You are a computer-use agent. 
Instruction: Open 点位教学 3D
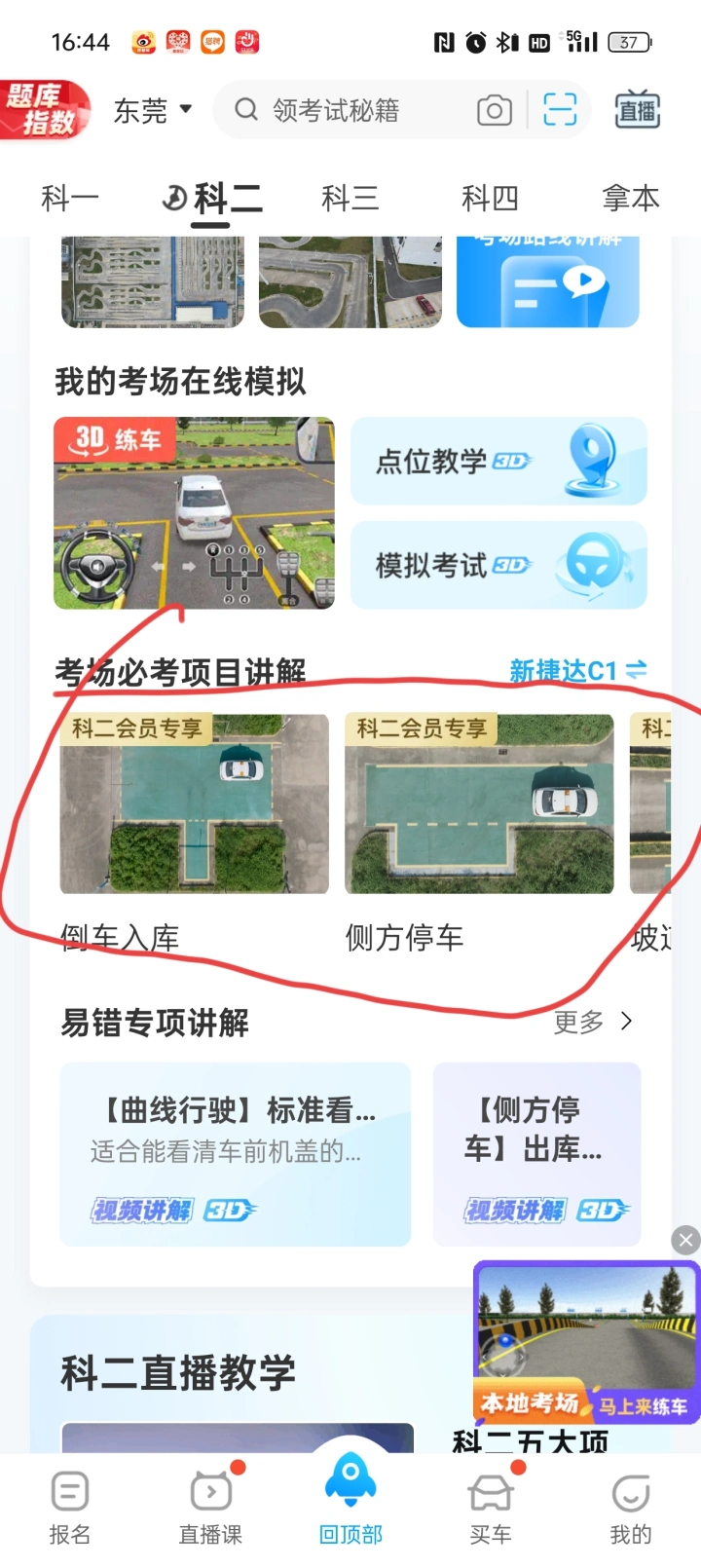point(498,461)
